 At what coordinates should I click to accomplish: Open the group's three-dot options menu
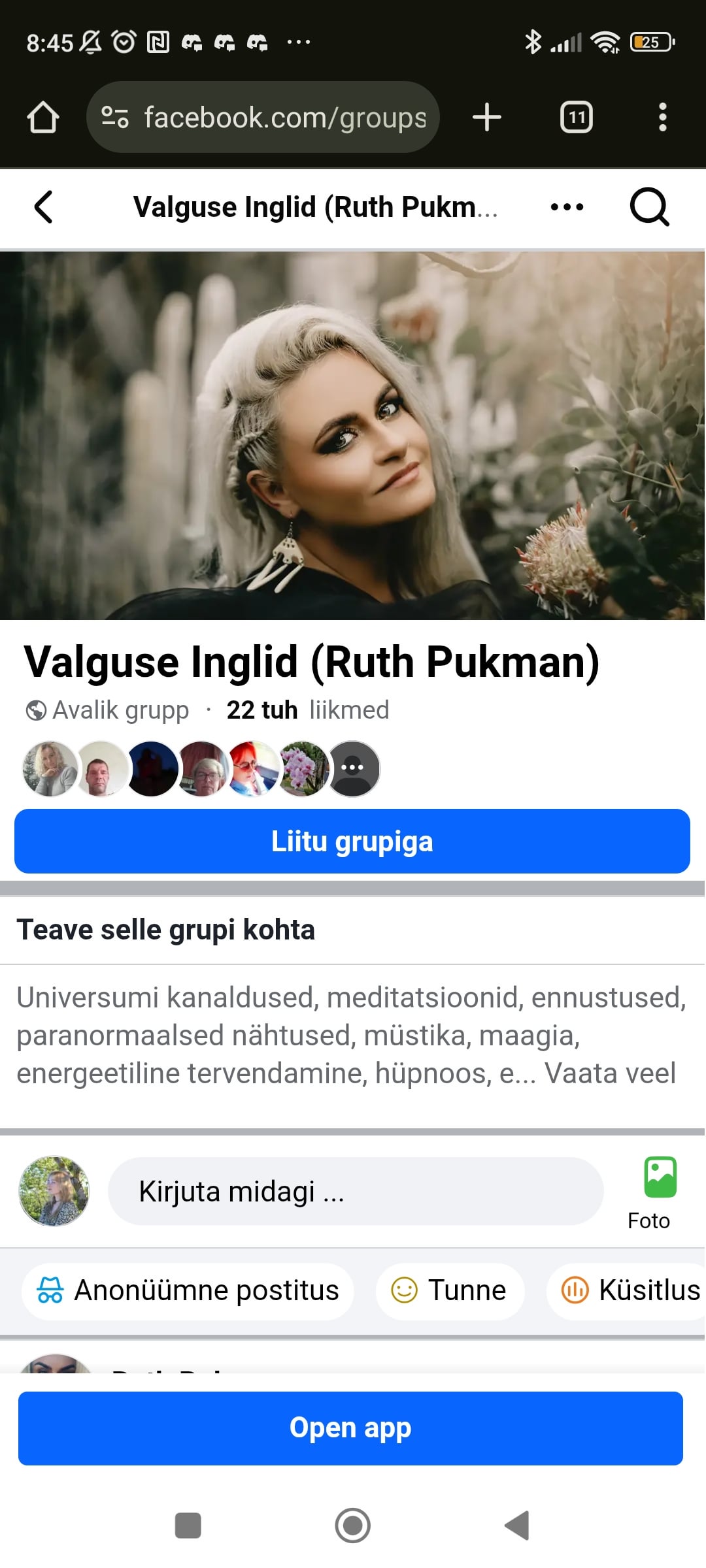(567, 207)
